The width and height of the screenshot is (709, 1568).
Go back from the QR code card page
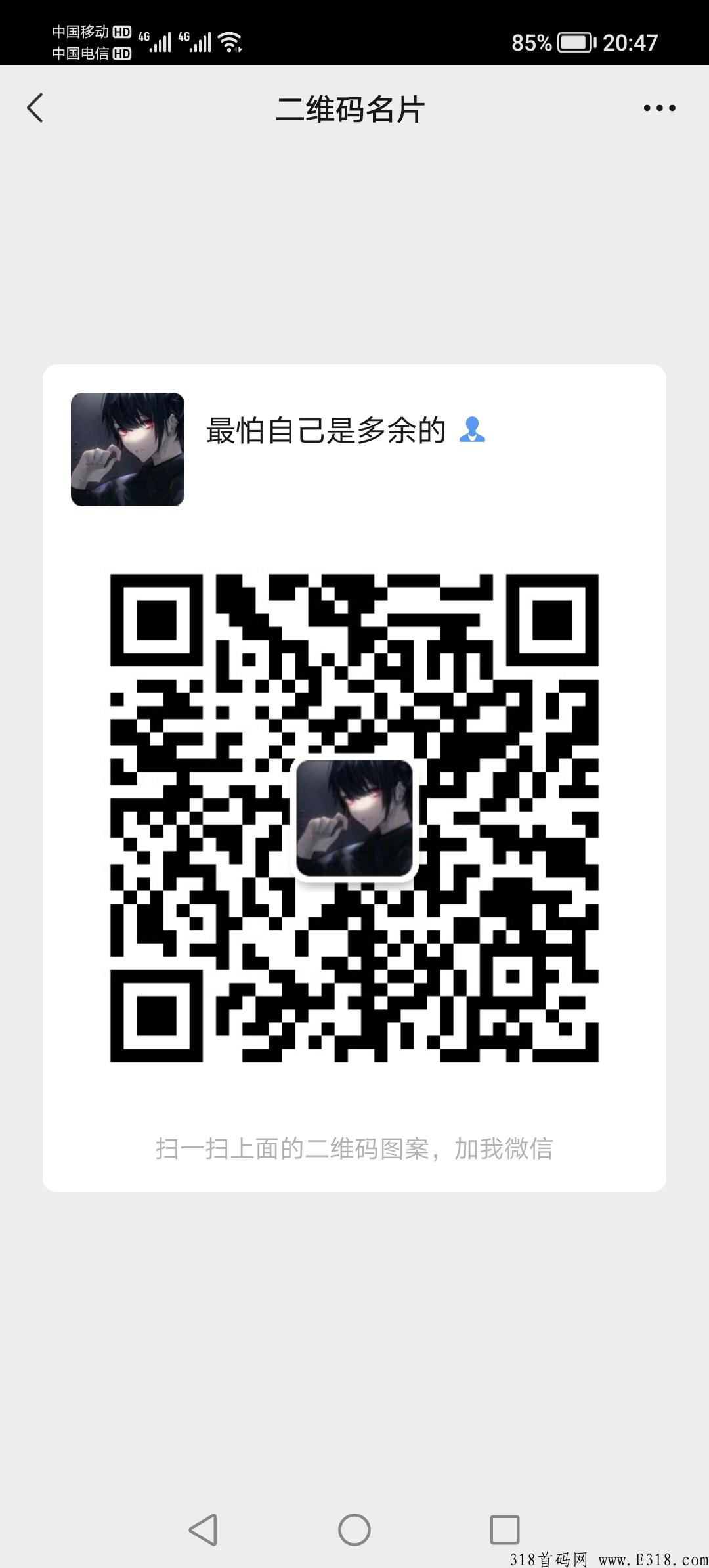(35, 108)
